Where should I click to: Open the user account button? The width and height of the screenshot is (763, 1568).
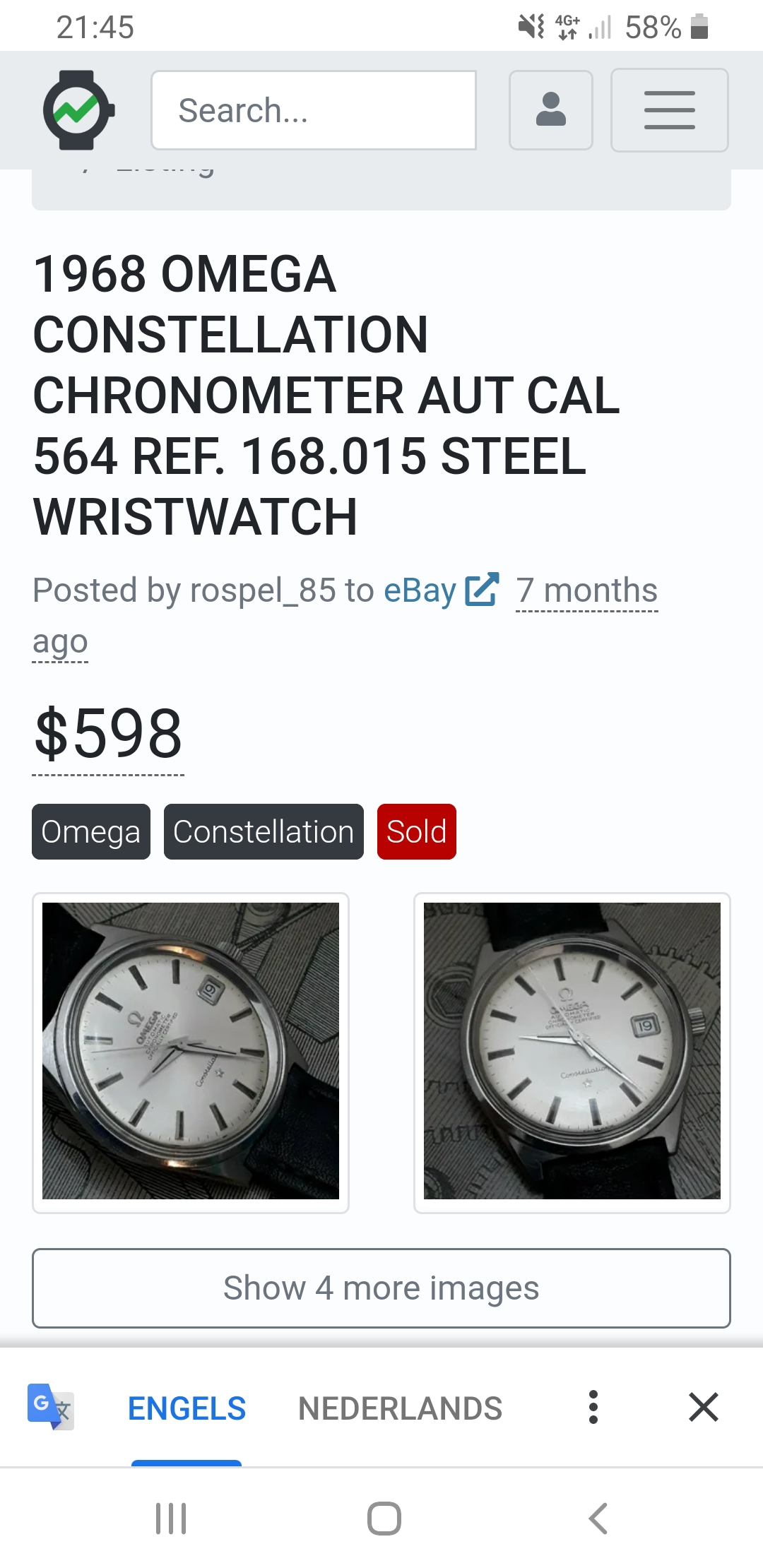[x=550, y=110]
